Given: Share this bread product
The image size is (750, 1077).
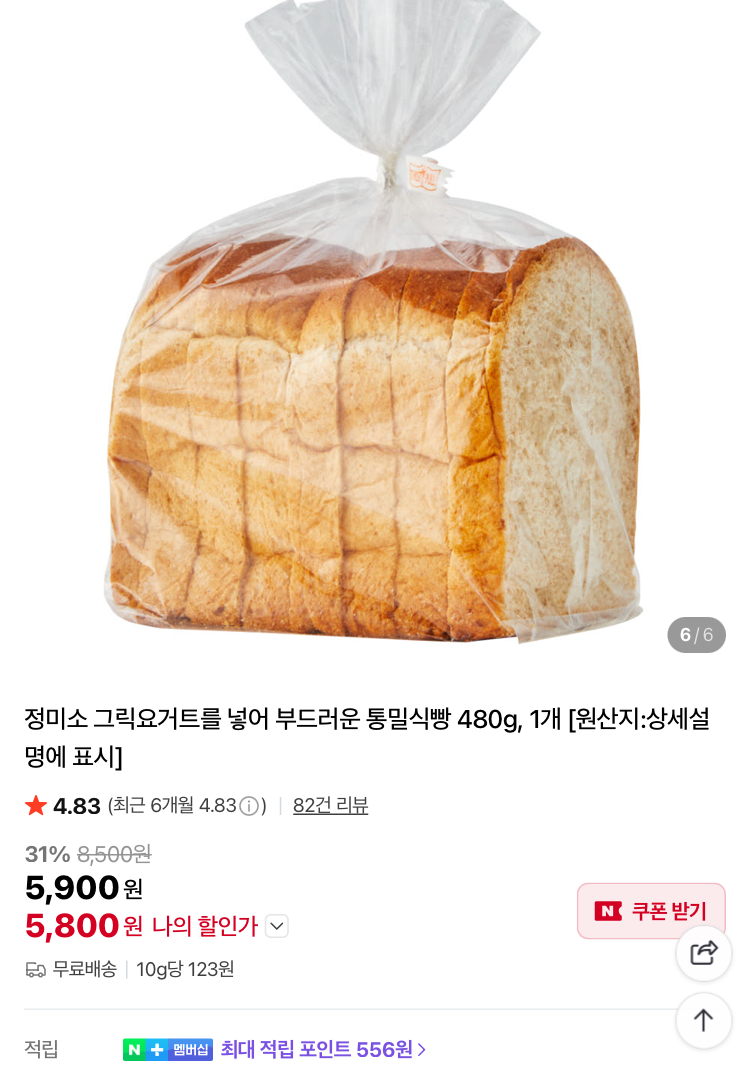Looking at the screenshot, I should [704, 953].
